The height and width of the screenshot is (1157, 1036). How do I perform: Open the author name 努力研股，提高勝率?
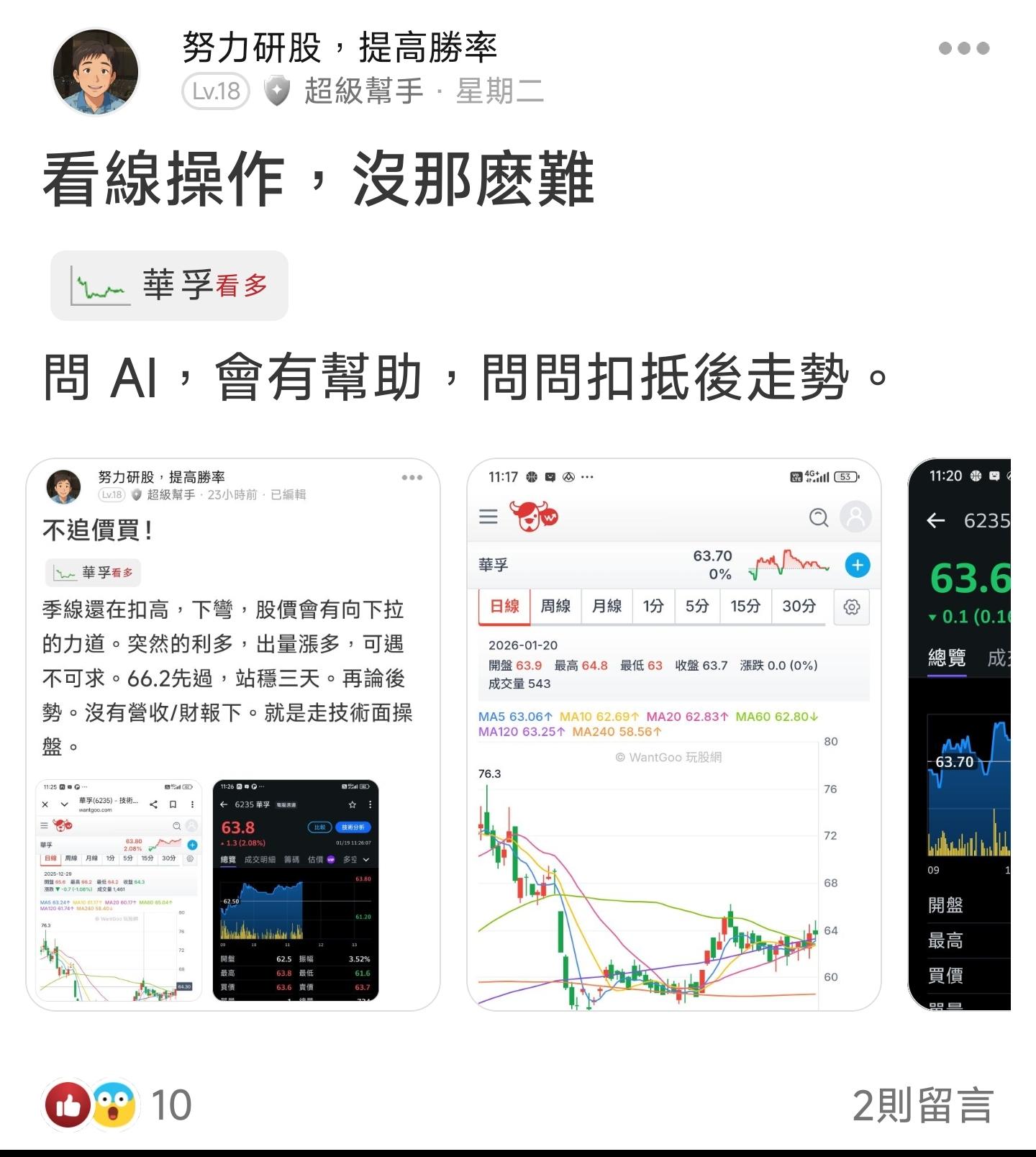(339, 48)
